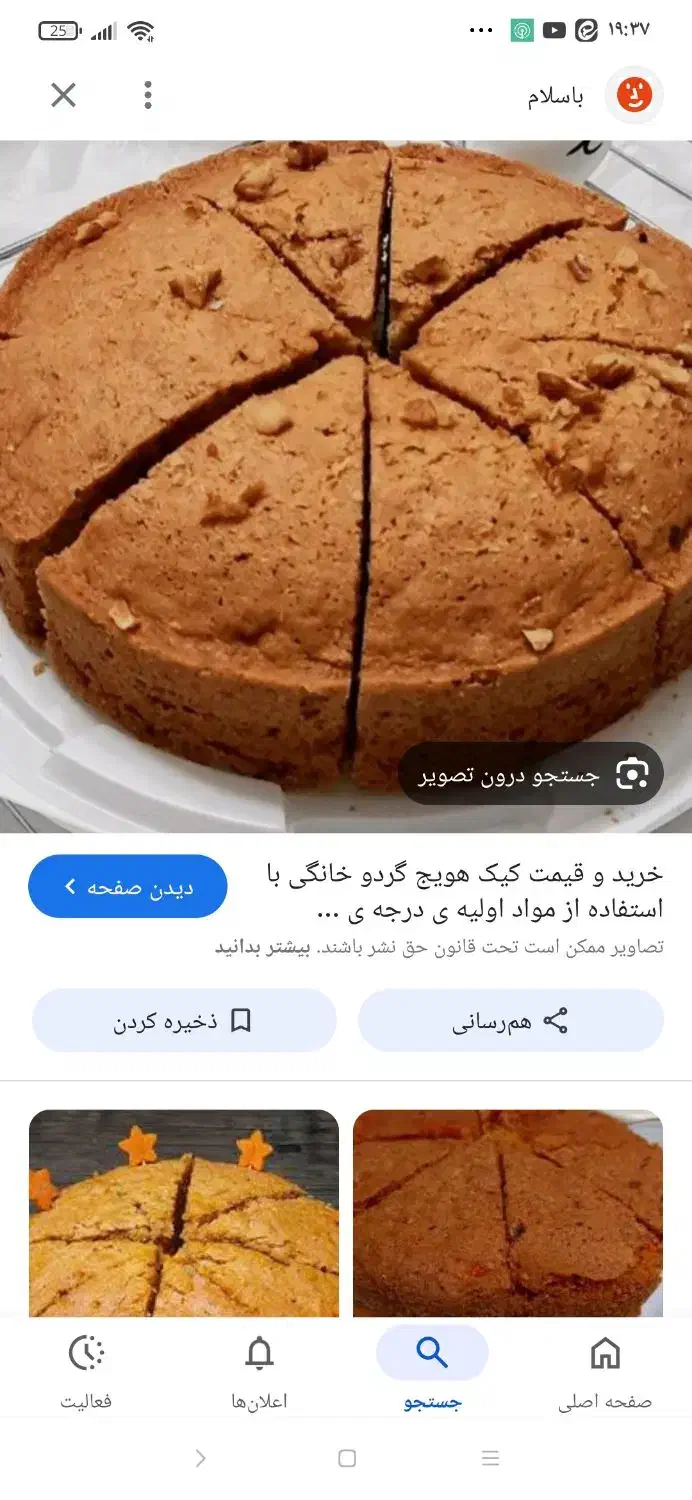Tap the system home button
Viewport: 692px width, 1500px height.
click(347, 1458)
